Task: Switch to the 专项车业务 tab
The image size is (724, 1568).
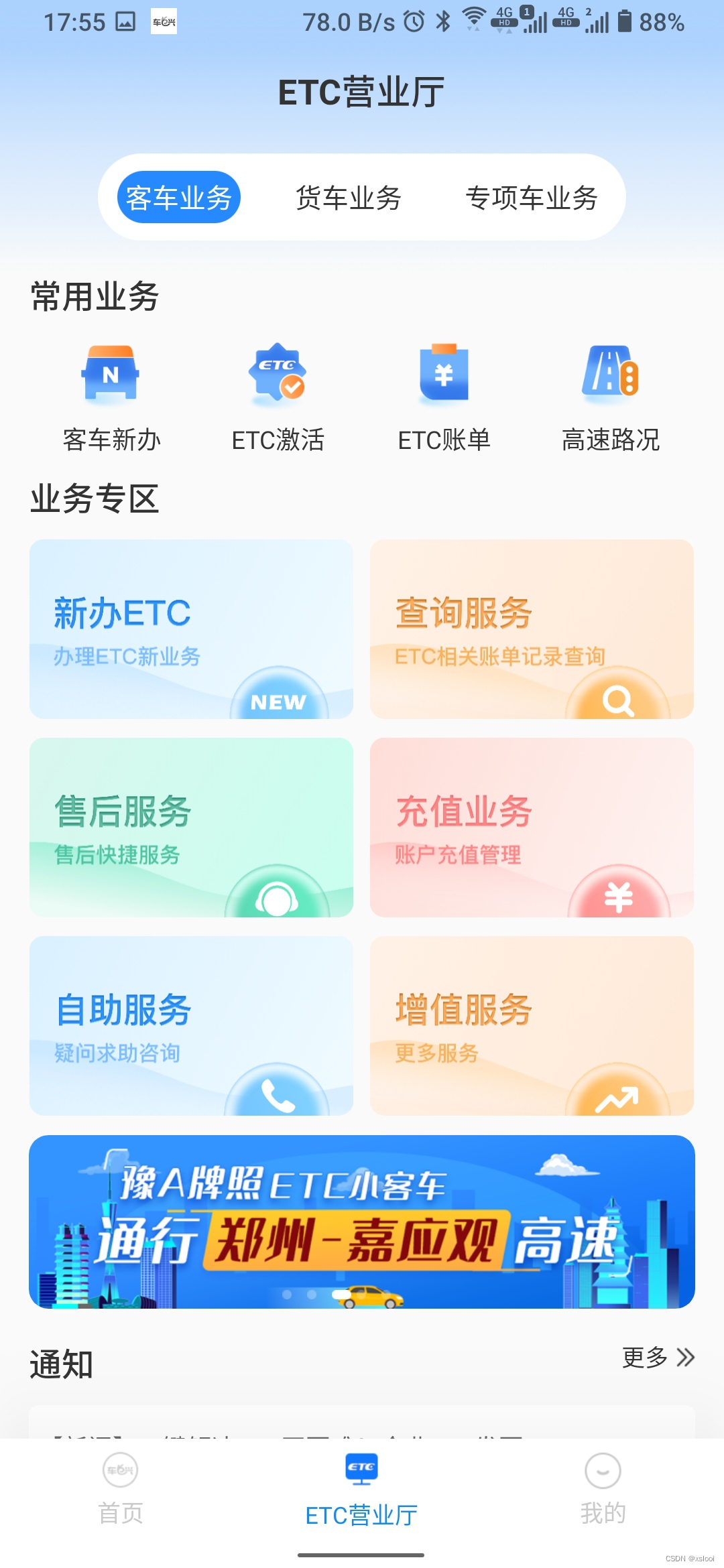Action: coord(534,198)
